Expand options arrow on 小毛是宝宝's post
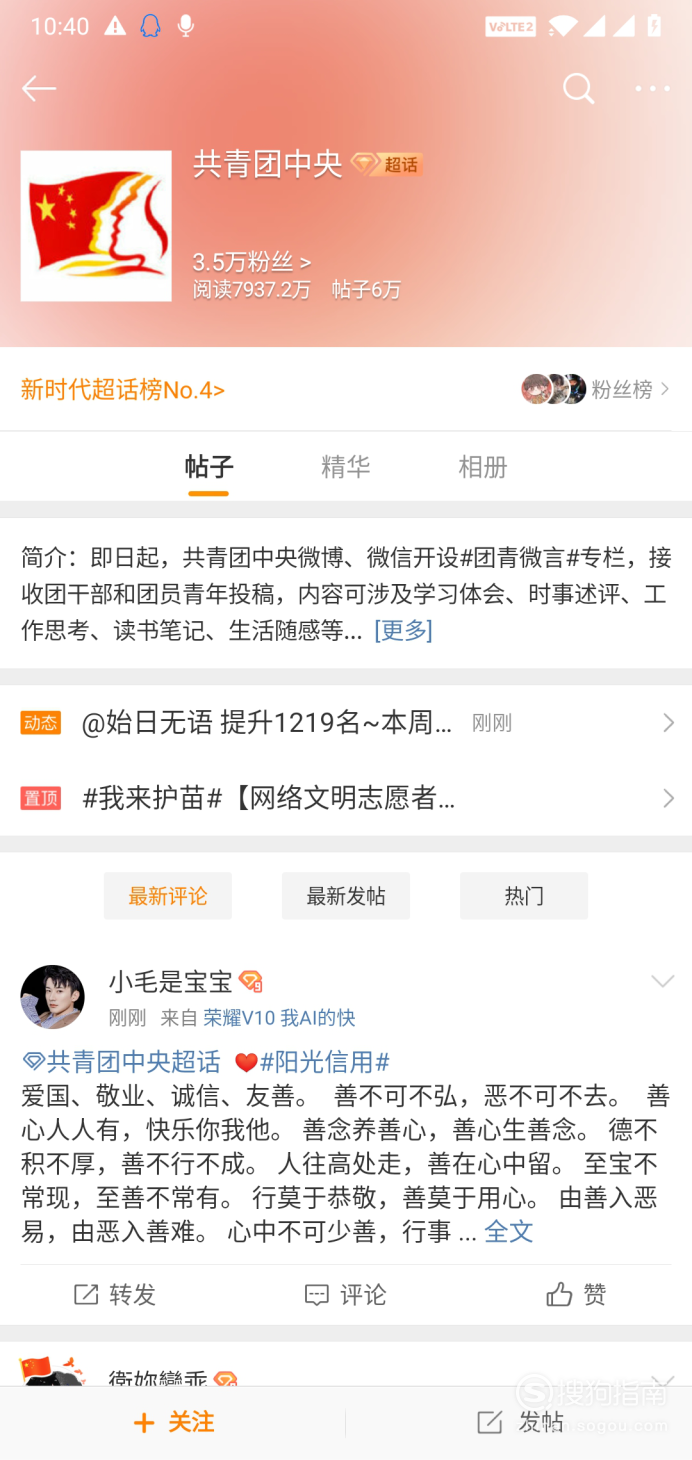 pyautogui.click(x=662, y=982)
